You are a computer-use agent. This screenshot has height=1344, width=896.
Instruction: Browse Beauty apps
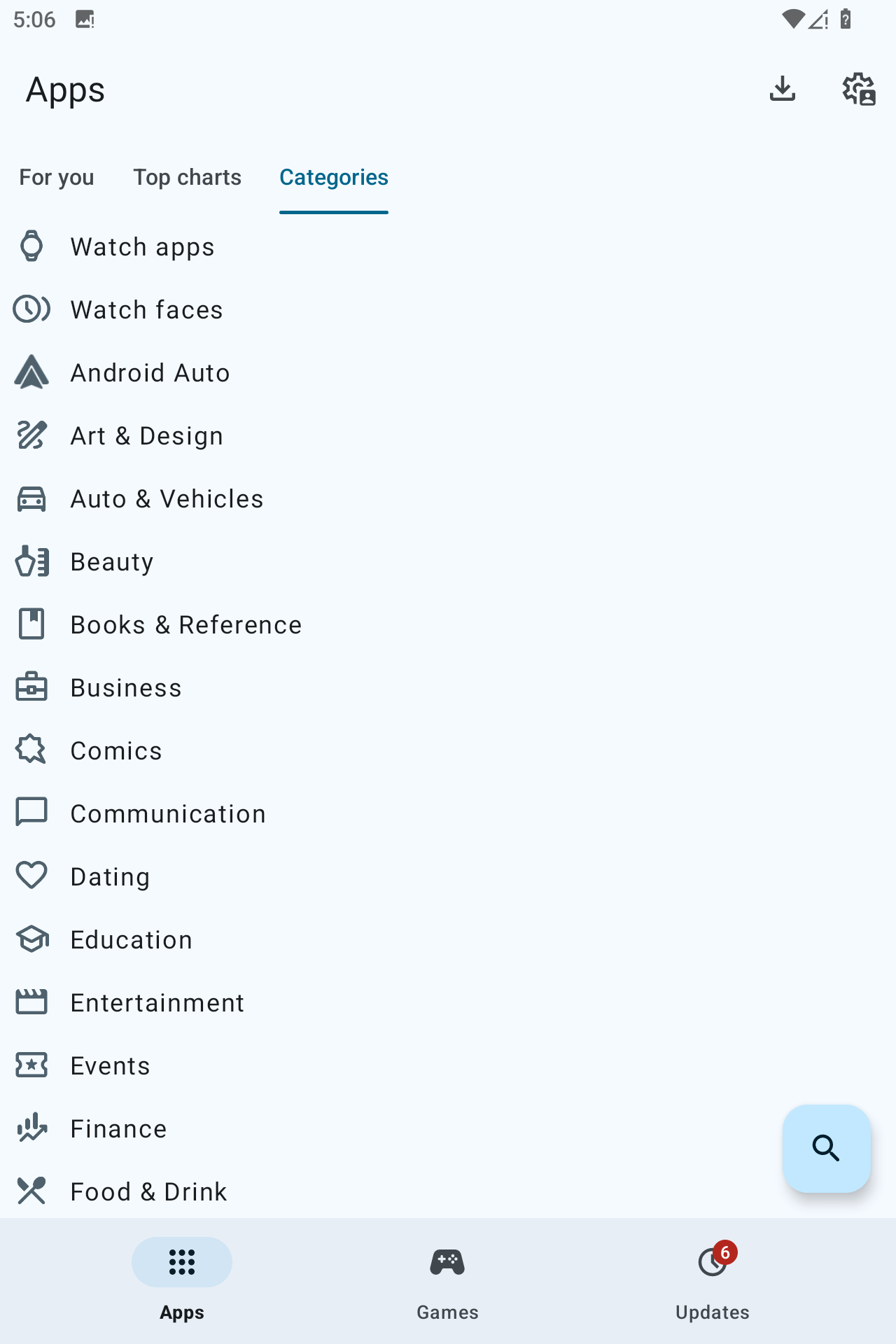tap(112, 562)
